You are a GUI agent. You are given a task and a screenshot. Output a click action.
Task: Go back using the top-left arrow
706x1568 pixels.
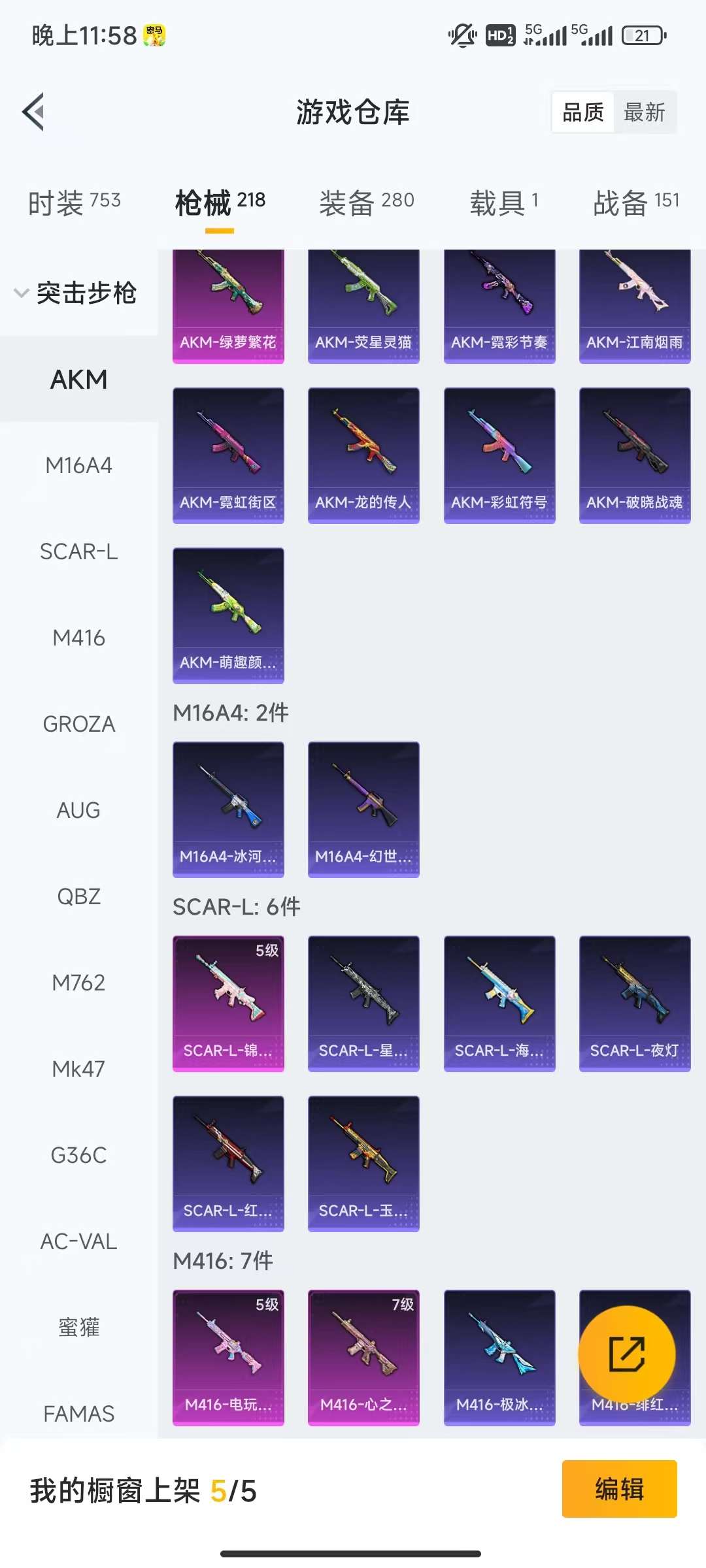34,112
